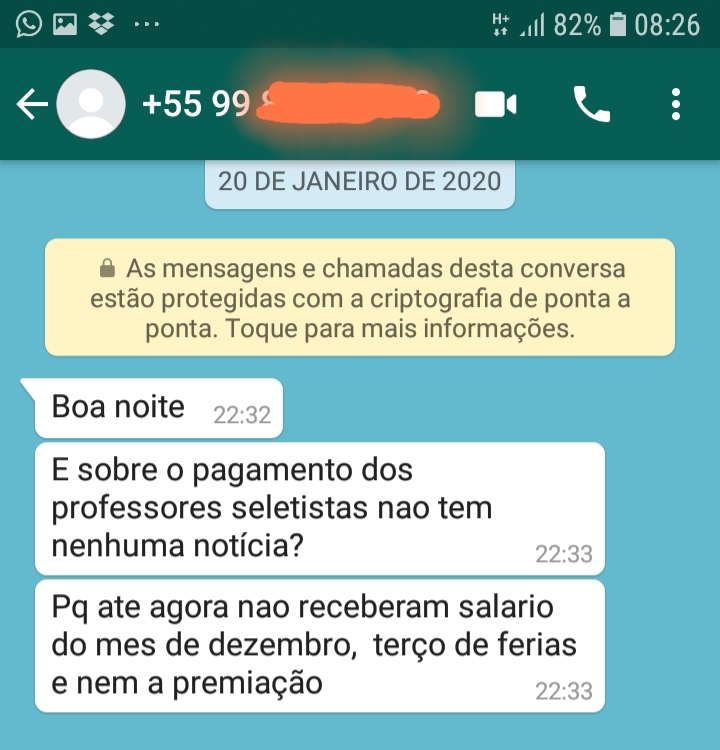Image resolution: width=720 pixels, height=750 pixels.
Task: Tap the end-to-end encryption notice
Action: (x=360, y=298)
